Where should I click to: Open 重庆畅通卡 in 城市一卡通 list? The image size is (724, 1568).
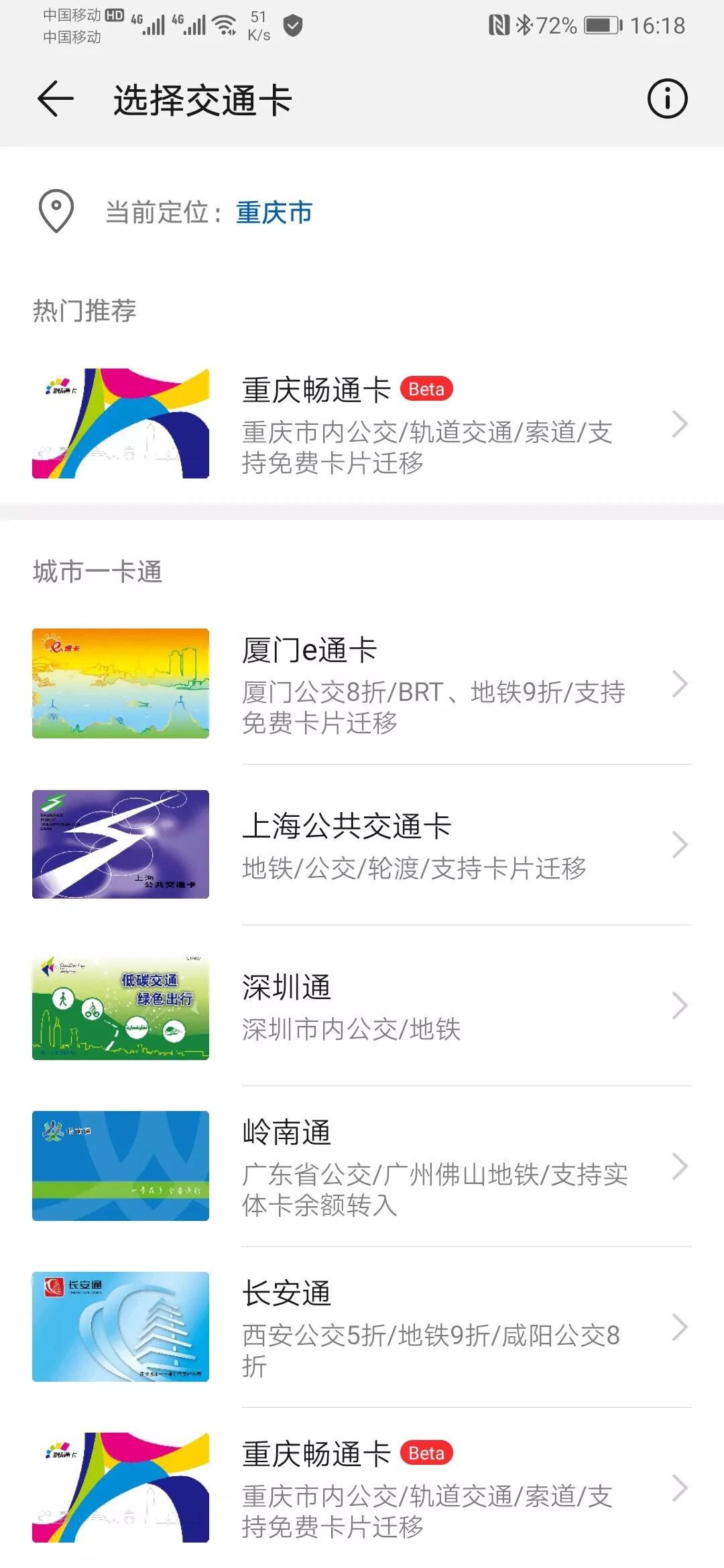362,1488
